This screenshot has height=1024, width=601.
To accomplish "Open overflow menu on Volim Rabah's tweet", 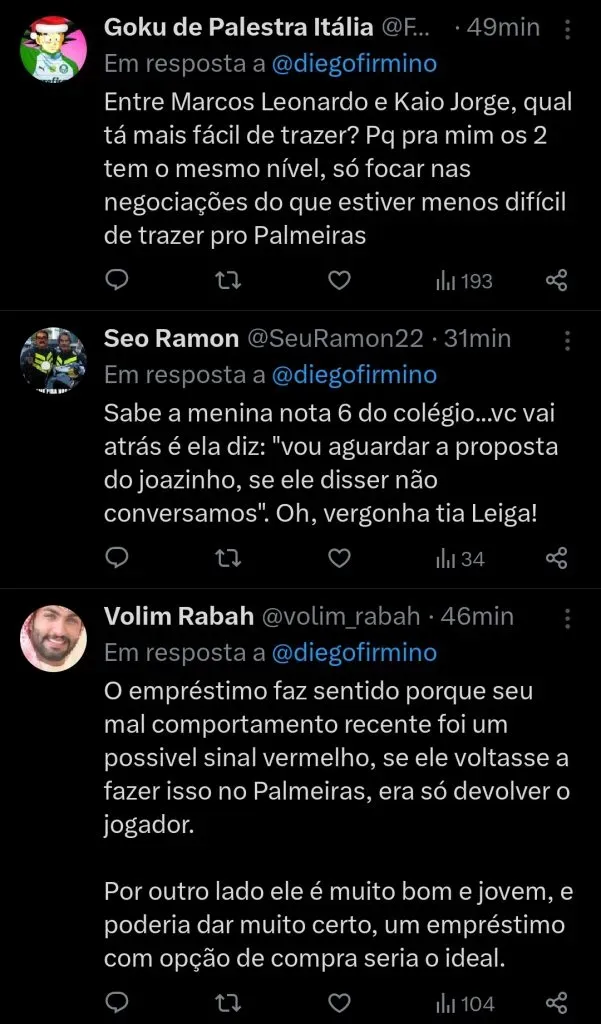I will coord(568,616).
